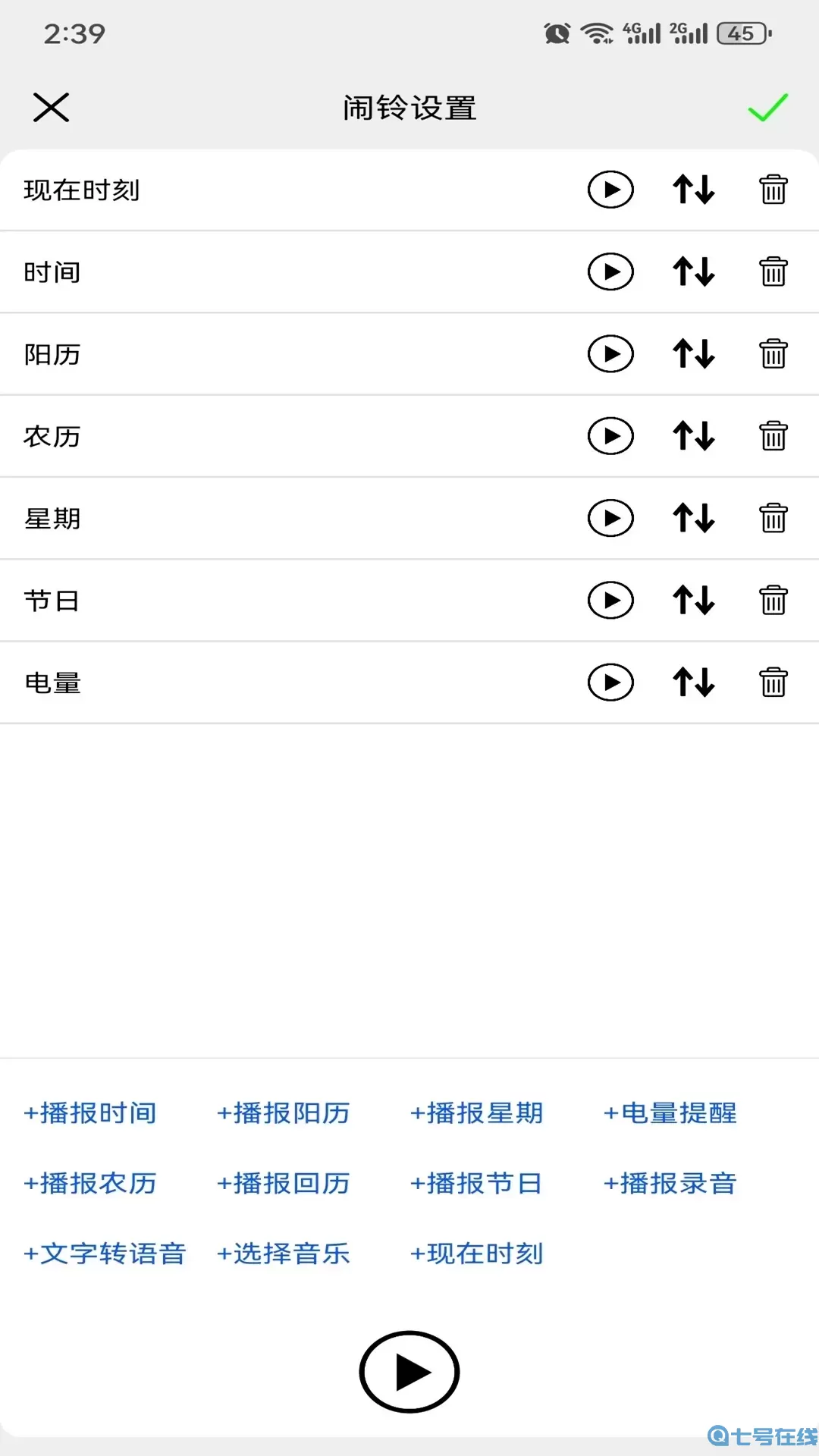Reorder the 时间 item
Viewport: 819px width, 1456px height.
tap(693, 271)
